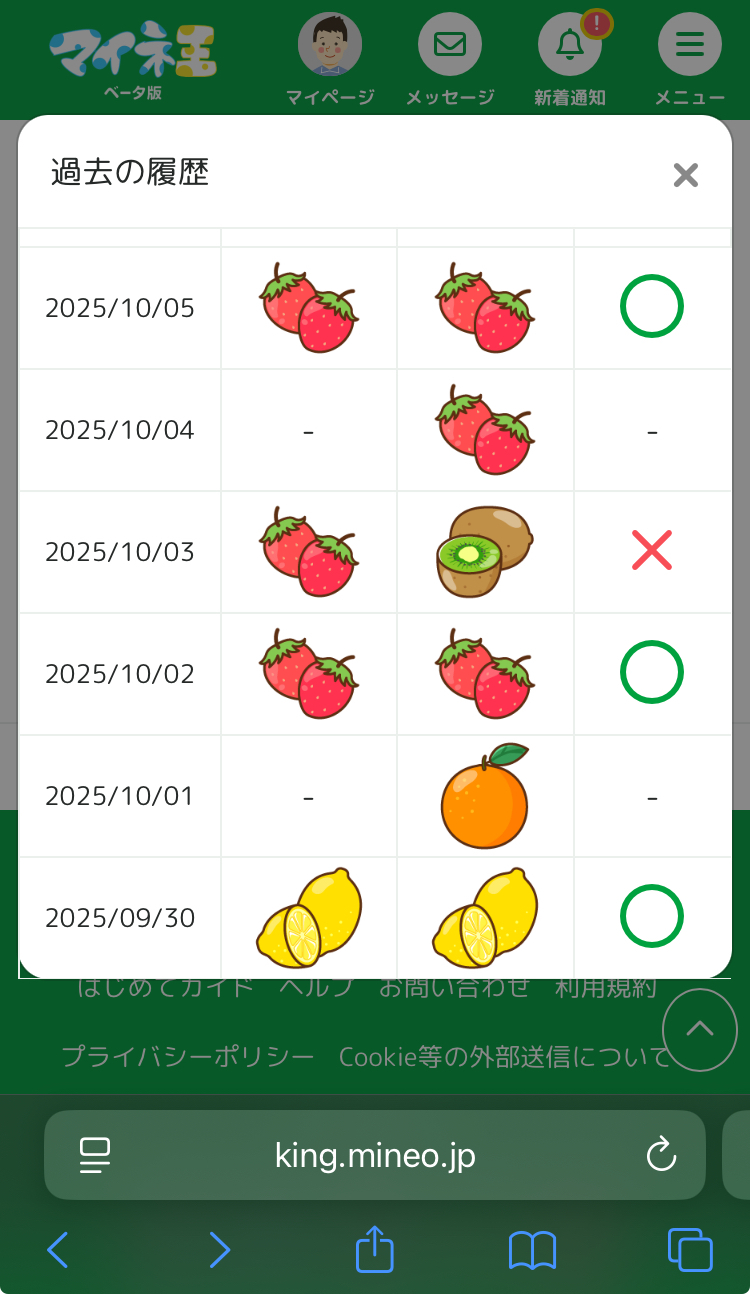The image size is (750, 1294).
Task: Open Safari page settings menu
Action: point(95,1156)
